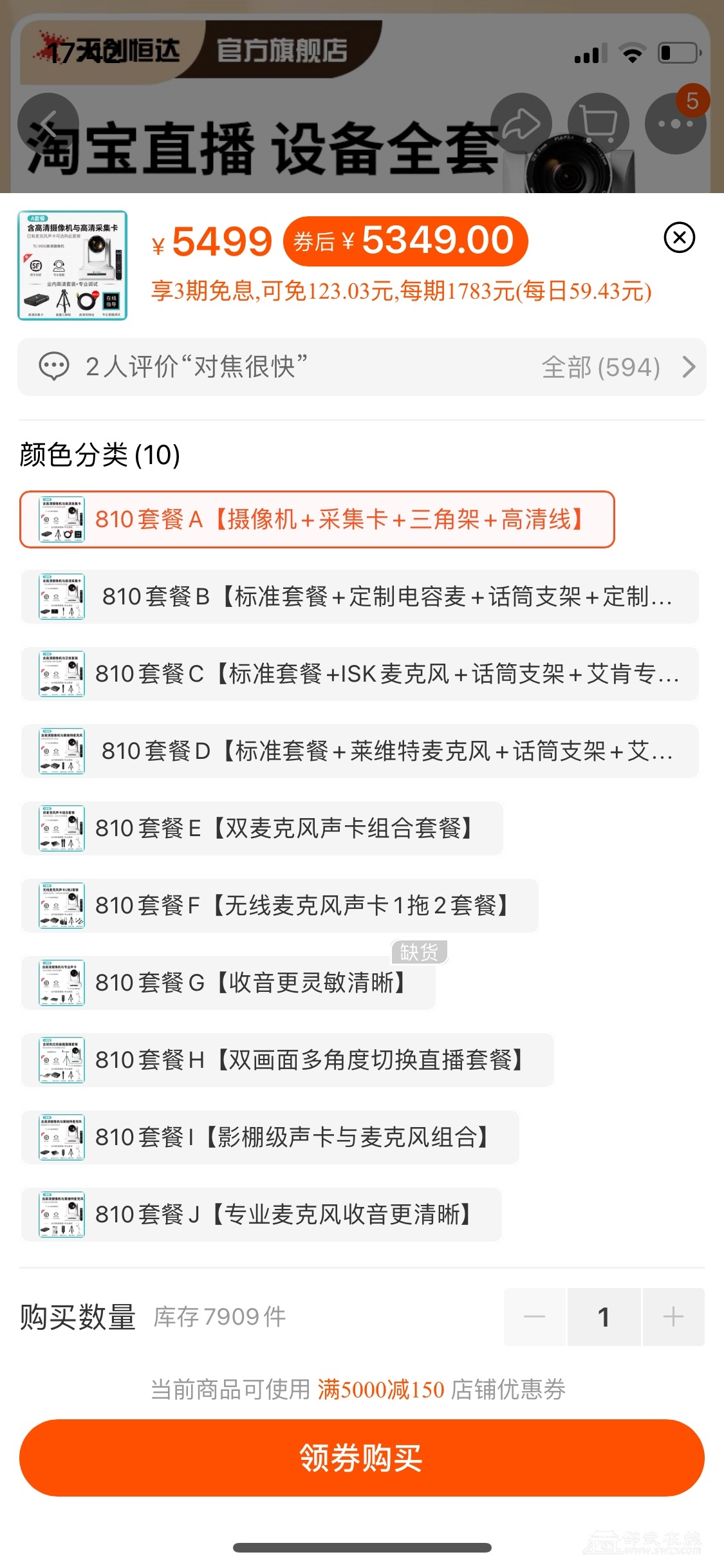The width and height of the screenshot is (724, 1568).
Task: Tap the quantity number field
Action: (603, 1317)
